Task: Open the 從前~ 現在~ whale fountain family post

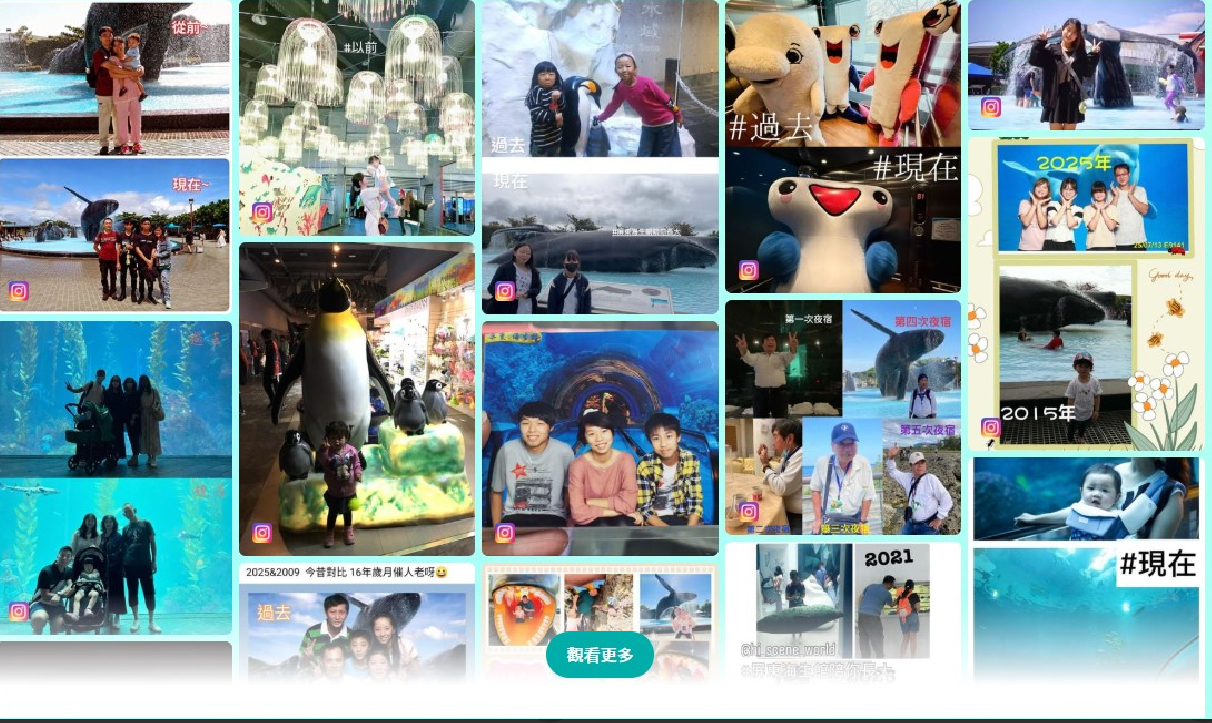Action: tap(115, 156)
